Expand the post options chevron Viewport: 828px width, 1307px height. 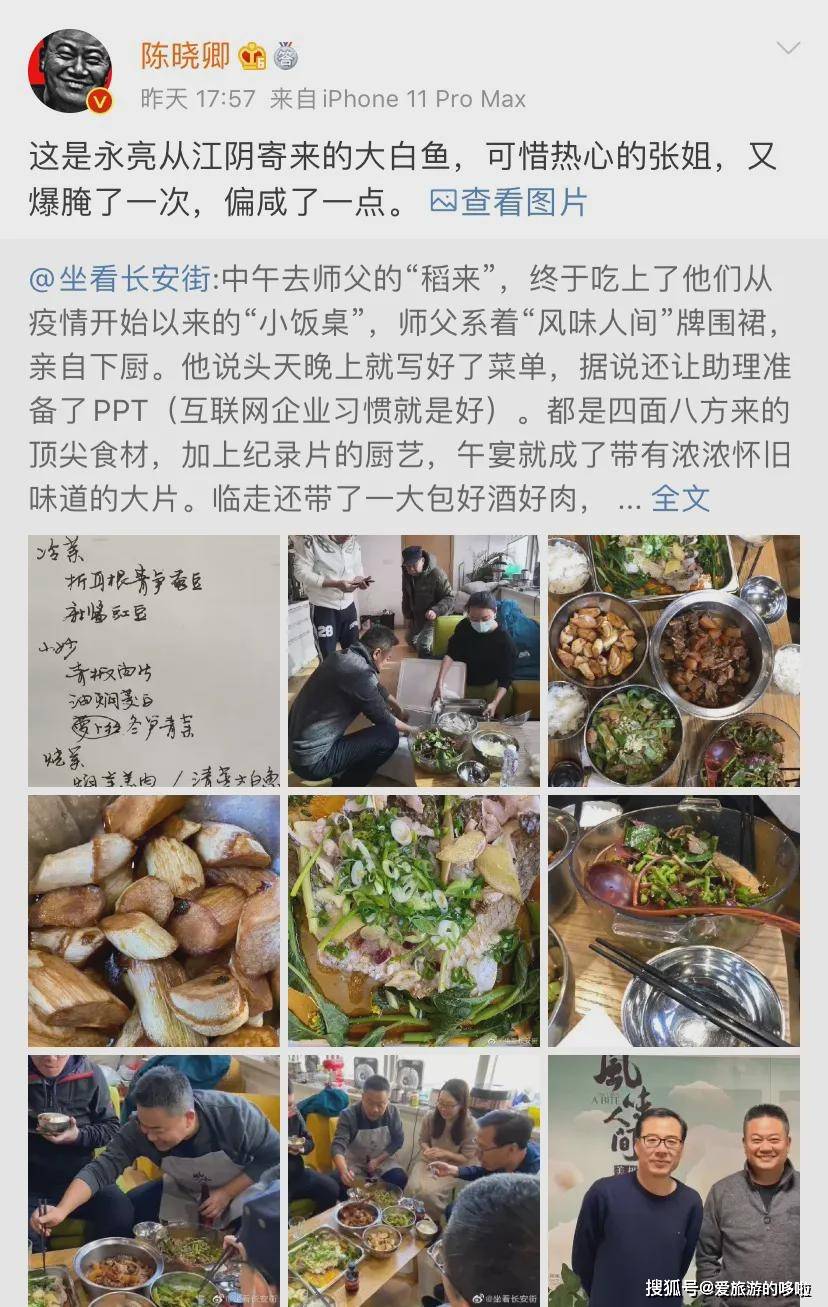point(788,49)
